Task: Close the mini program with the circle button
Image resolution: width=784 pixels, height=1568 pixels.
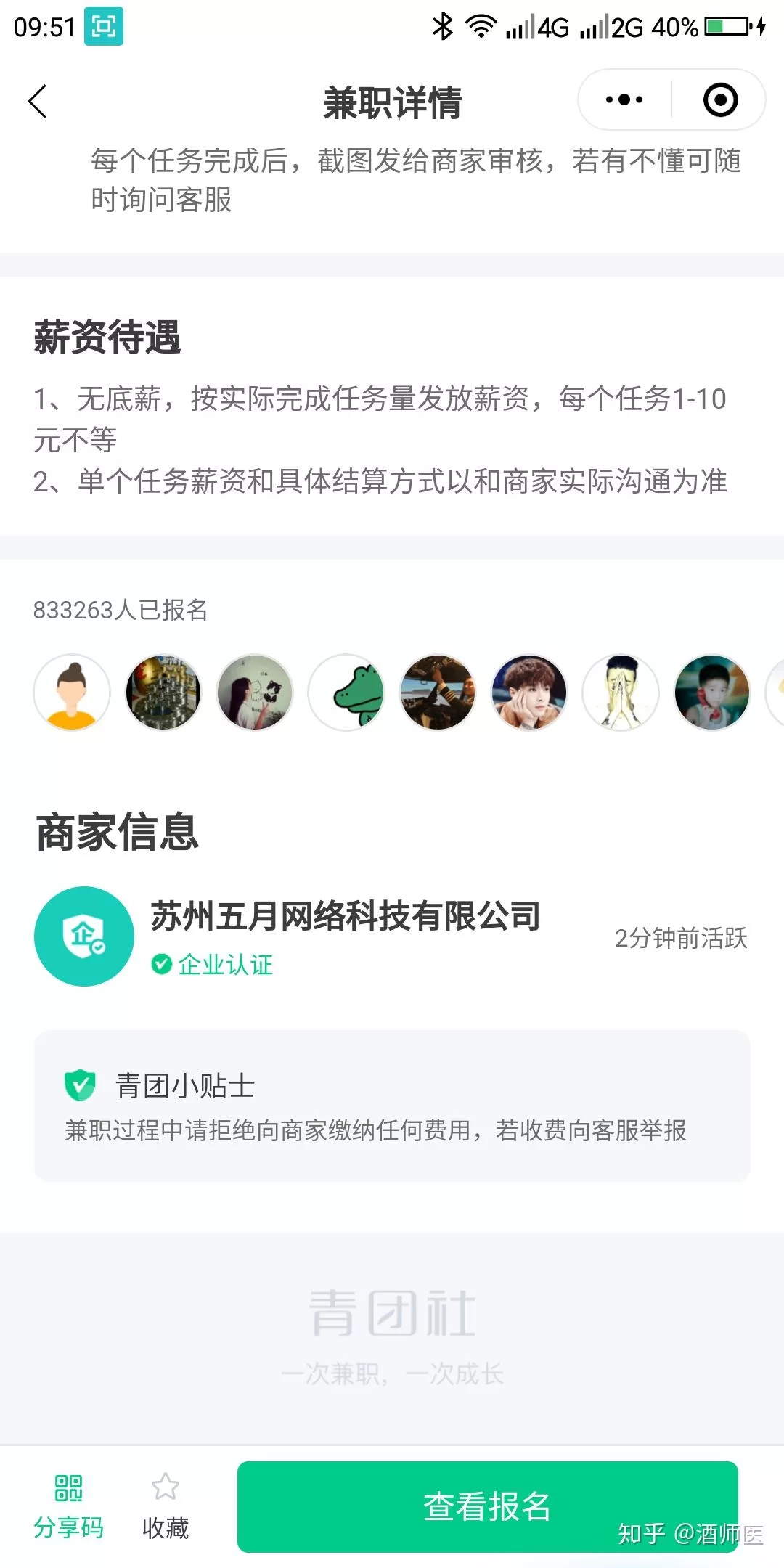Action: point(720,100)
